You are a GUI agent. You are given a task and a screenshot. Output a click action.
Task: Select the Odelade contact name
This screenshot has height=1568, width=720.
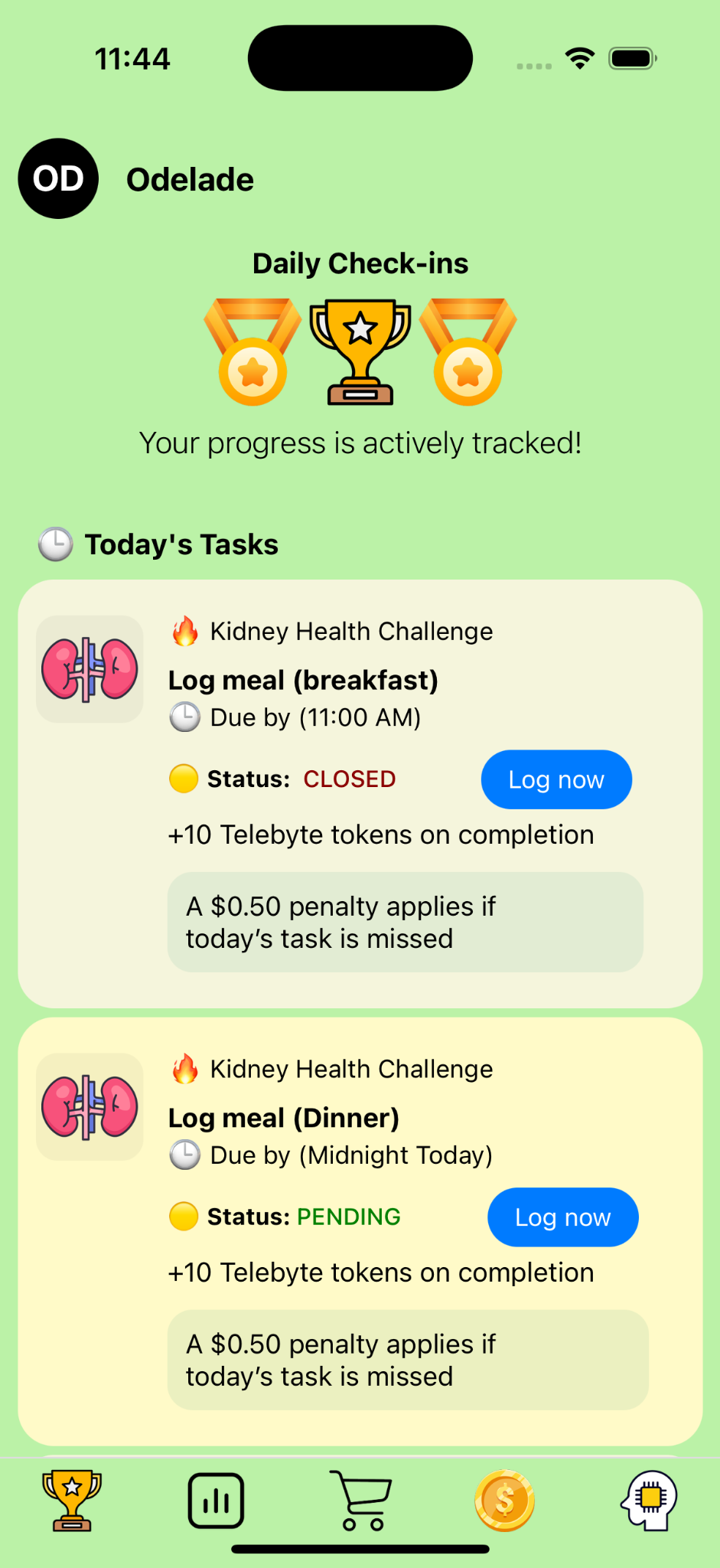click(x=190, y=179)
